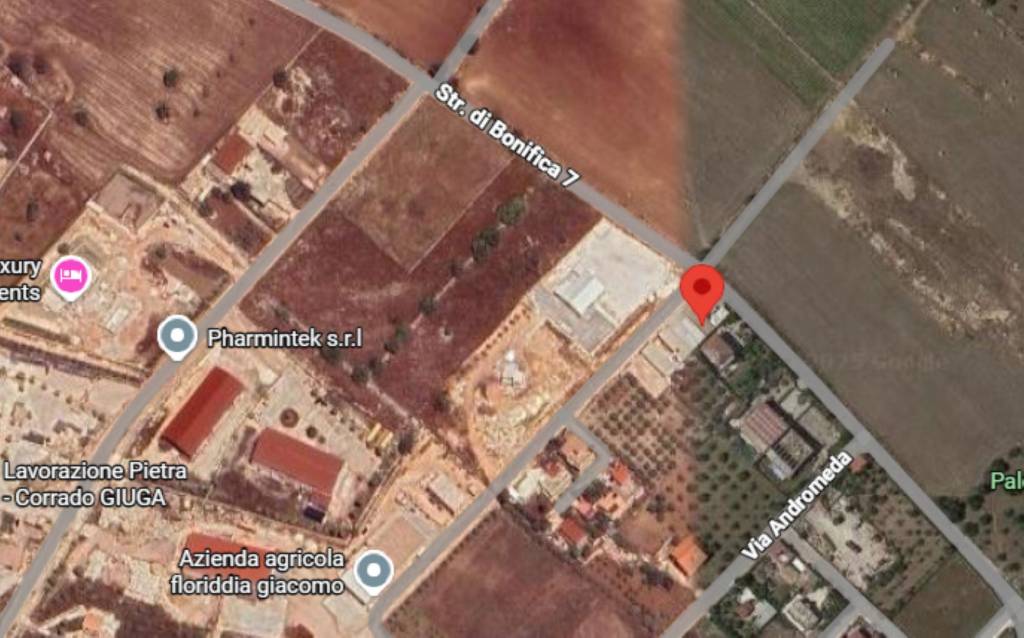
Task: Select the Azienda agricola floriddia giacomo marker
Action: 375,571
